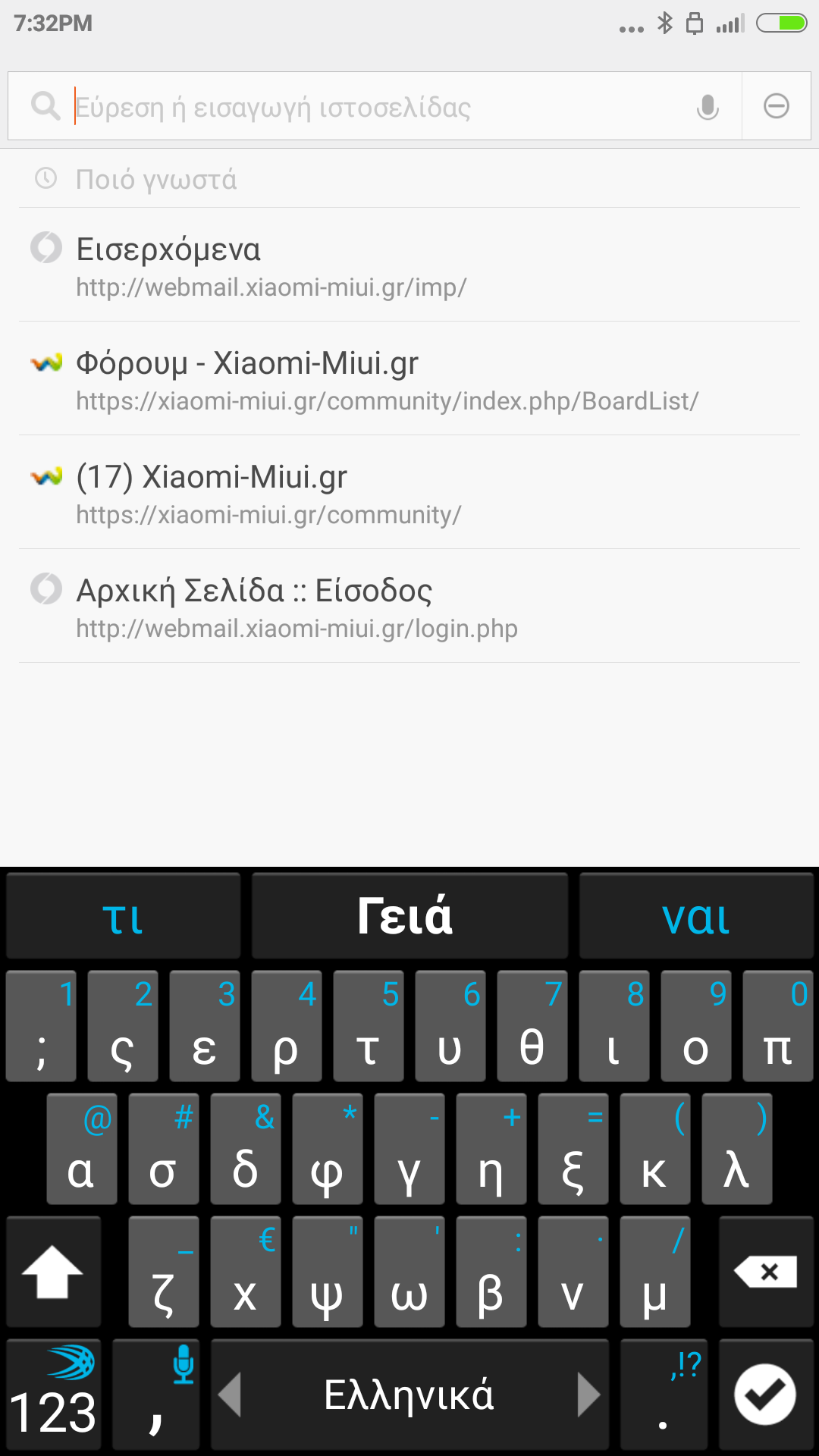Start voice search with the microphone icon
Viewport: 819px width, 1456px height.
tap(708, 107)
